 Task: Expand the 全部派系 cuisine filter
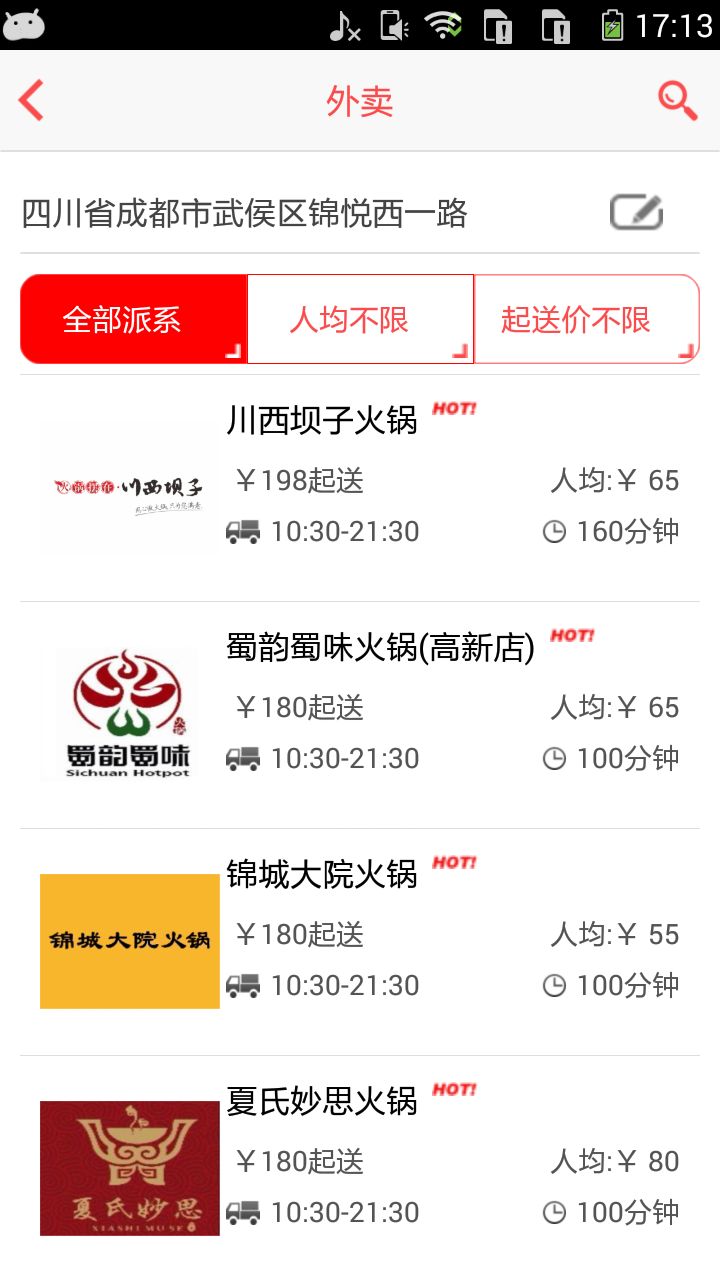click(133, 320)
